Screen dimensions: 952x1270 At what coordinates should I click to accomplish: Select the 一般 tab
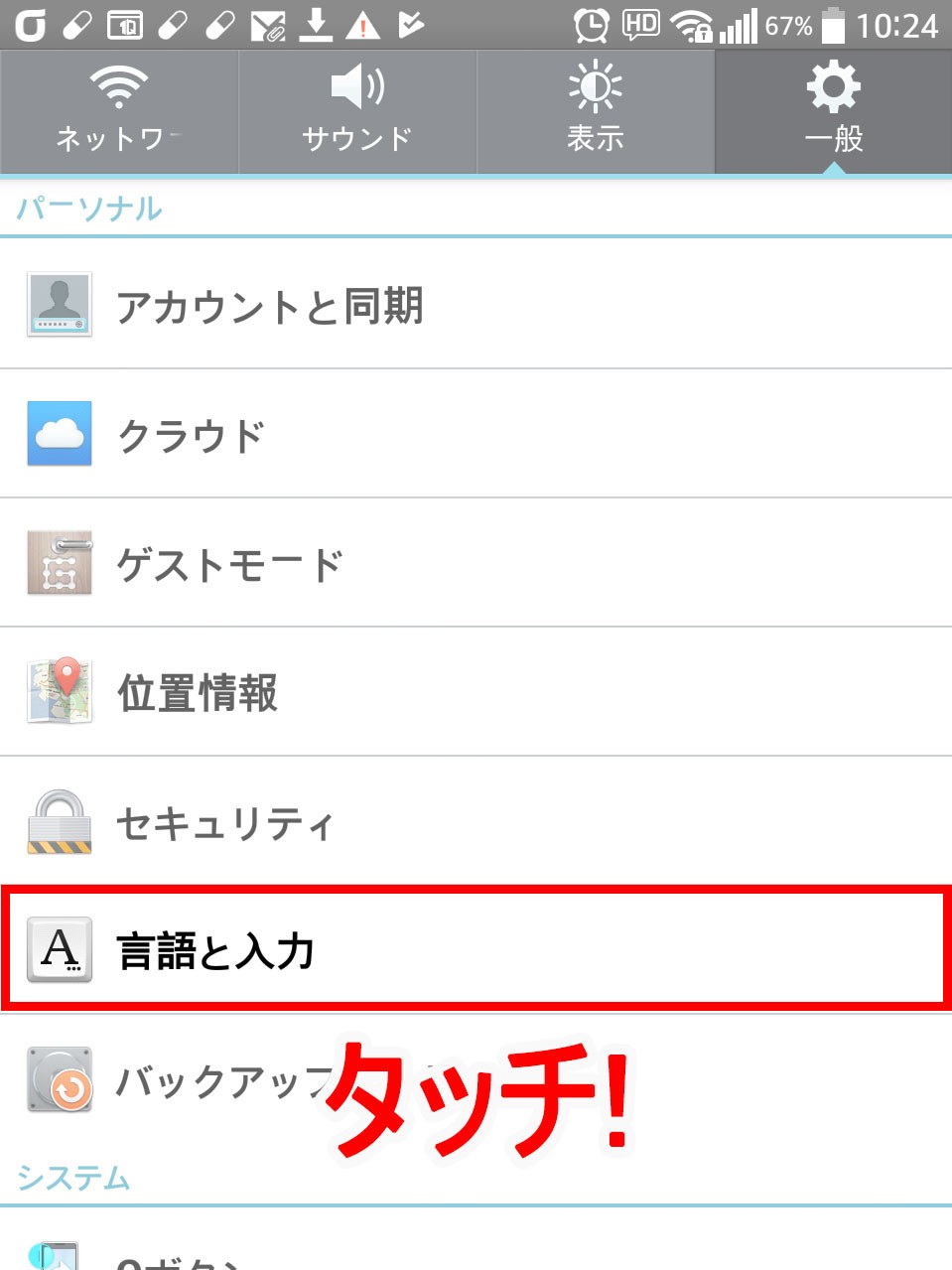click(834, 111)
